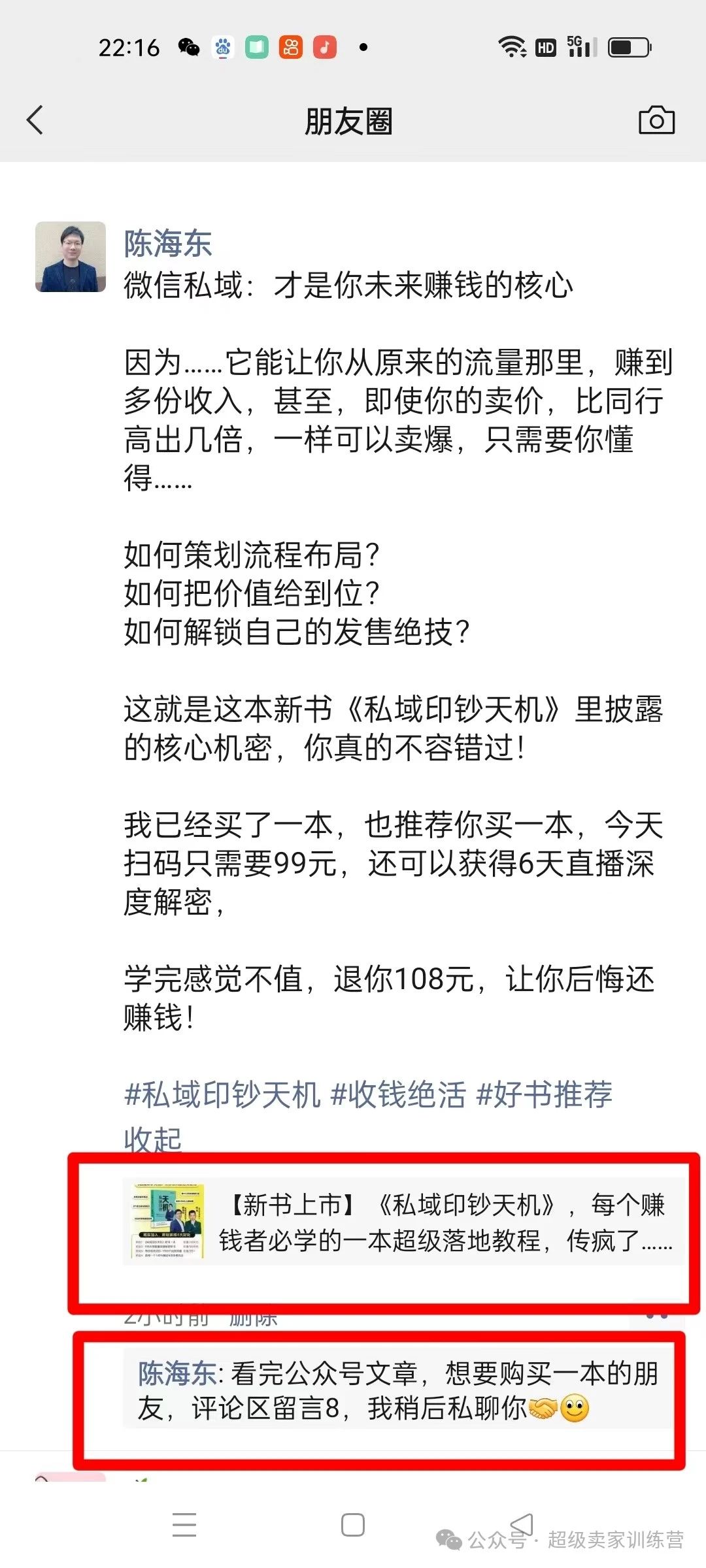Viewport: 706px width, 1568px height.
Task: Open 陈海东's profile picture
Action: click(71, 257)
